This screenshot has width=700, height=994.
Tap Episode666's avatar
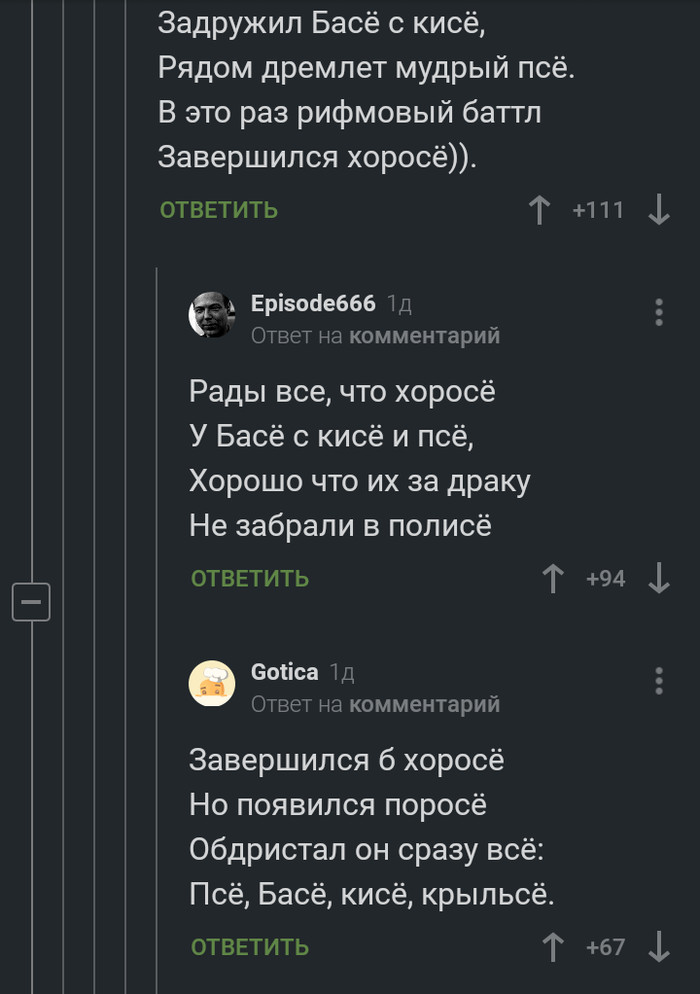(x=212, y=315)
